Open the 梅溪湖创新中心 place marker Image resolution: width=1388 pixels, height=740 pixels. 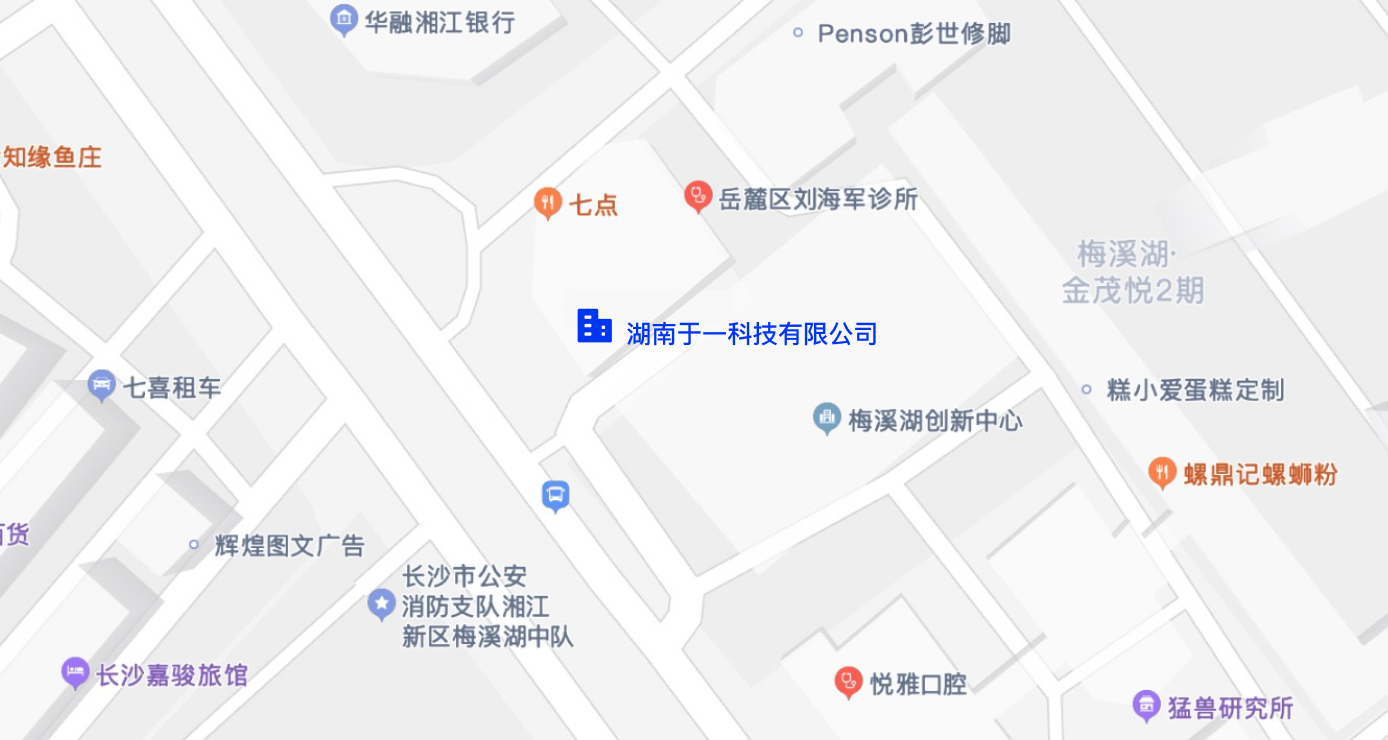tap(826, 418)
